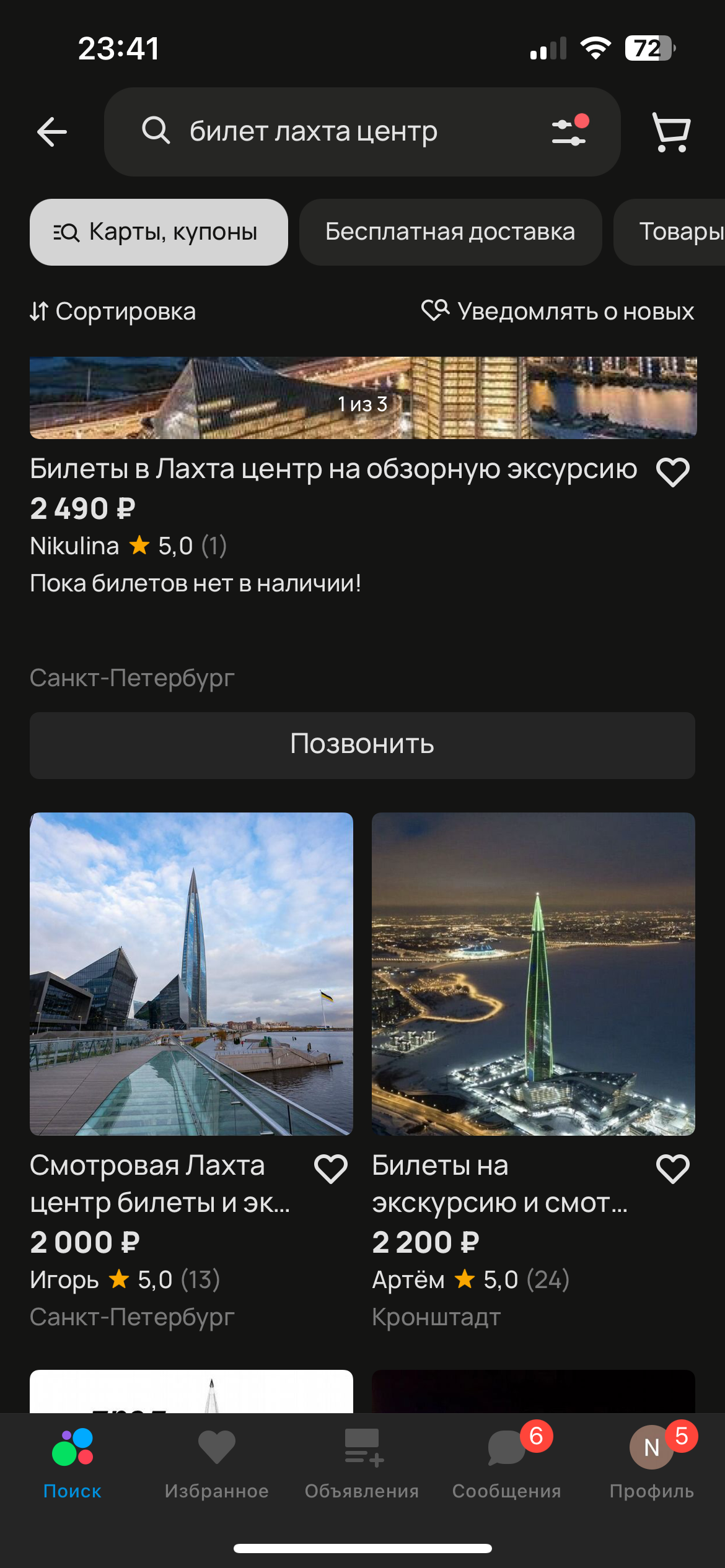The width and height of the screenshot is (725, 1568).
Task: Open Игорь's Смотровая Лахта центр listing
Action: point(191,973)
